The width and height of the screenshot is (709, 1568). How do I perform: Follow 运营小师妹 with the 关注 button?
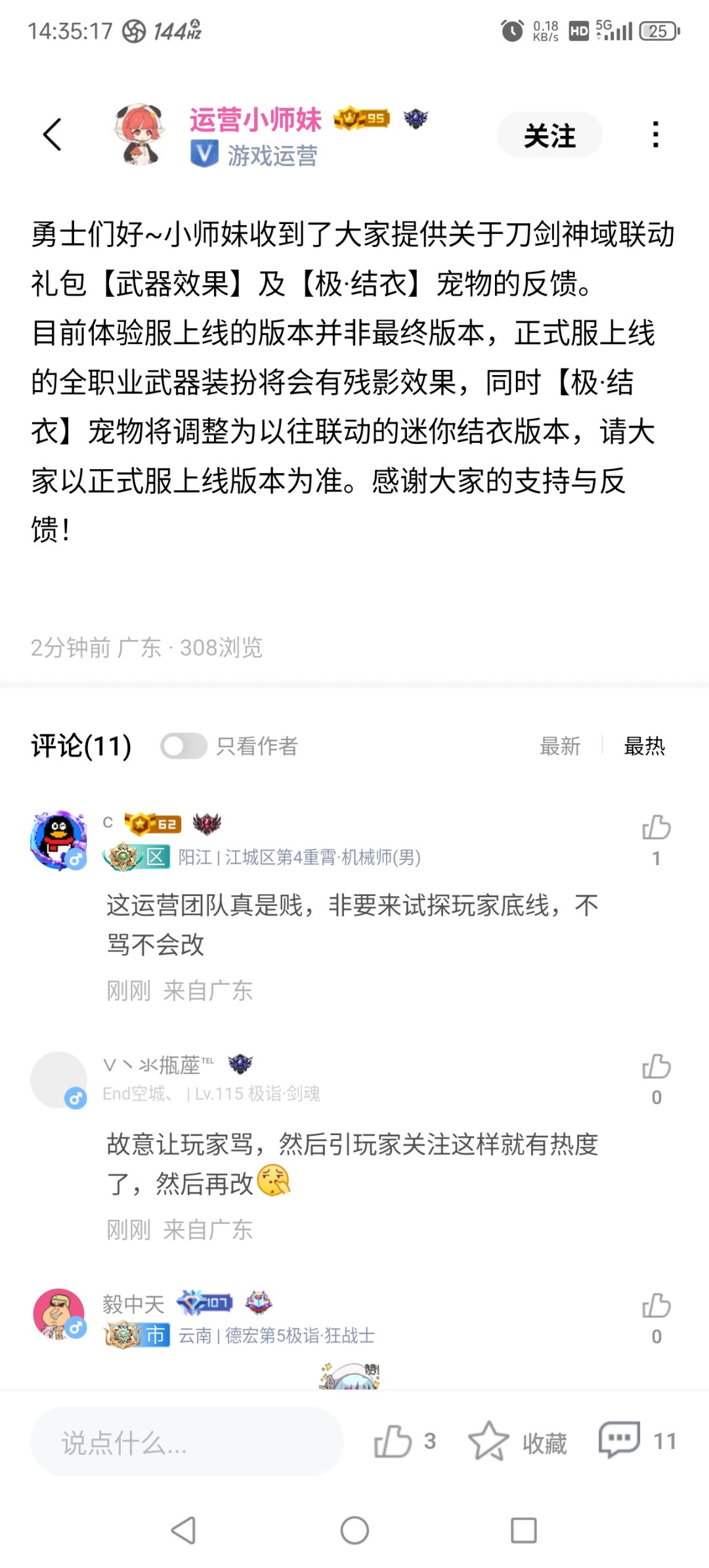(549, 135)
